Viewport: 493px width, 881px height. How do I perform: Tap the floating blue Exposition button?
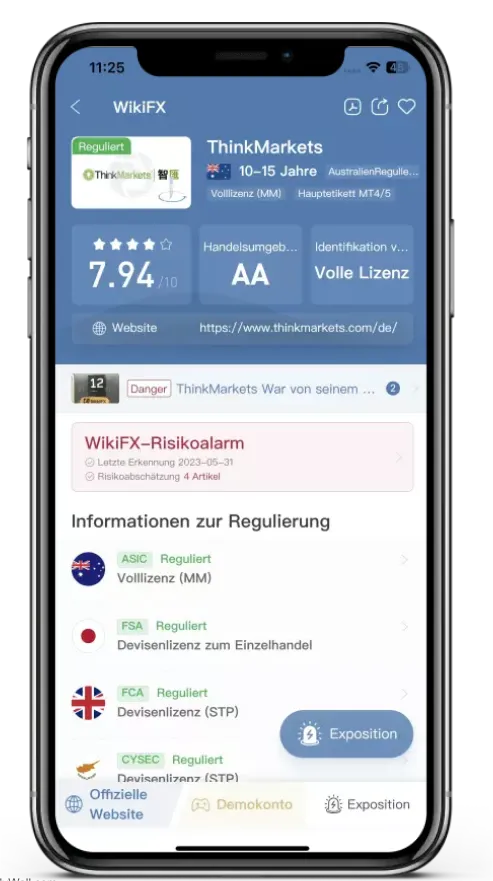click(x=346, y=734)
